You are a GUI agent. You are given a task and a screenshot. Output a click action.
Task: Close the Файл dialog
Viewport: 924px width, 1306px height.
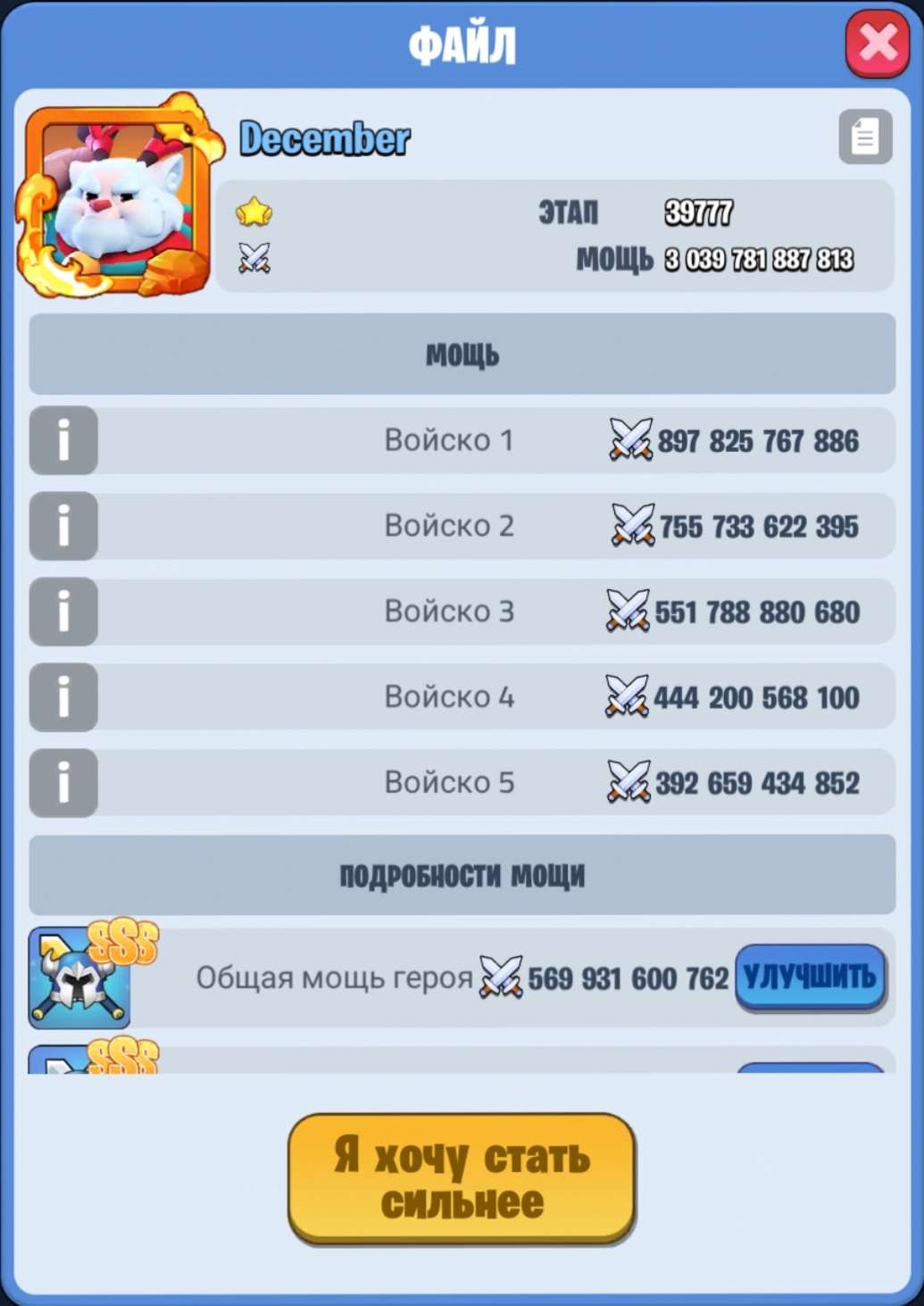coord(878,44)
